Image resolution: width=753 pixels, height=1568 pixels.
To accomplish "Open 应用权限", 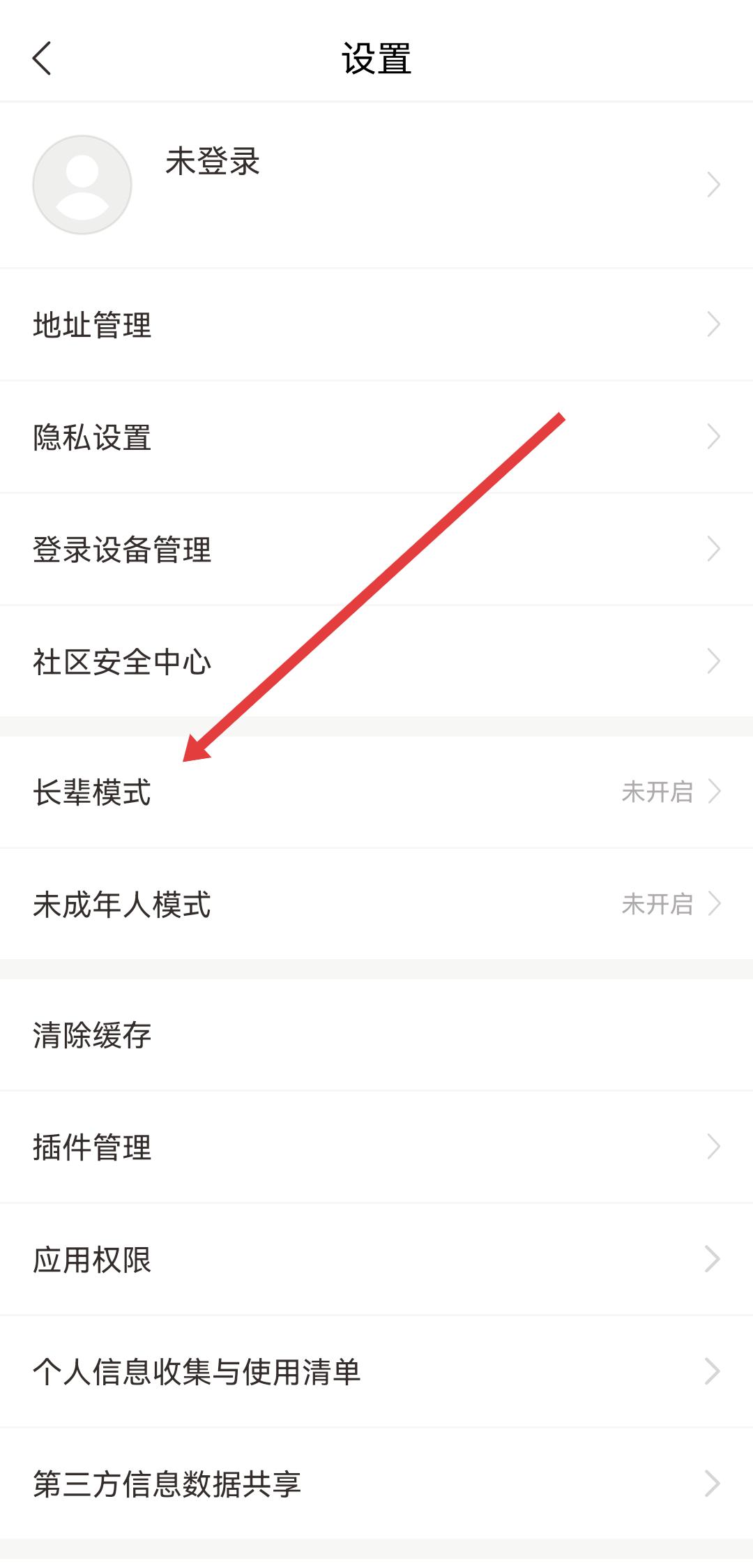I will coord(376,1260).
